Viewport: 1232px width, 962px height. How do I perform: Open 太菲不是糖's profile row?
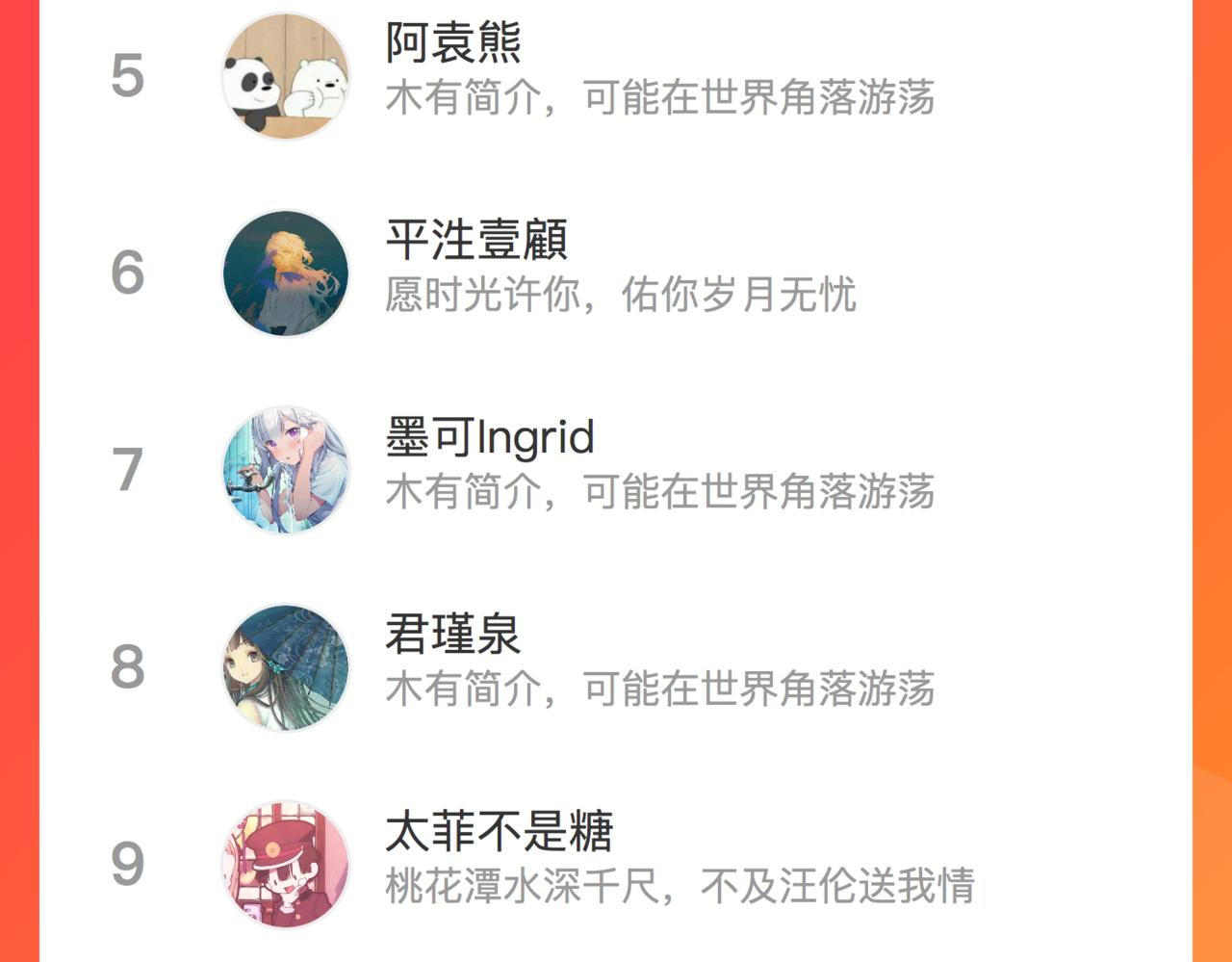click(616, 864)
